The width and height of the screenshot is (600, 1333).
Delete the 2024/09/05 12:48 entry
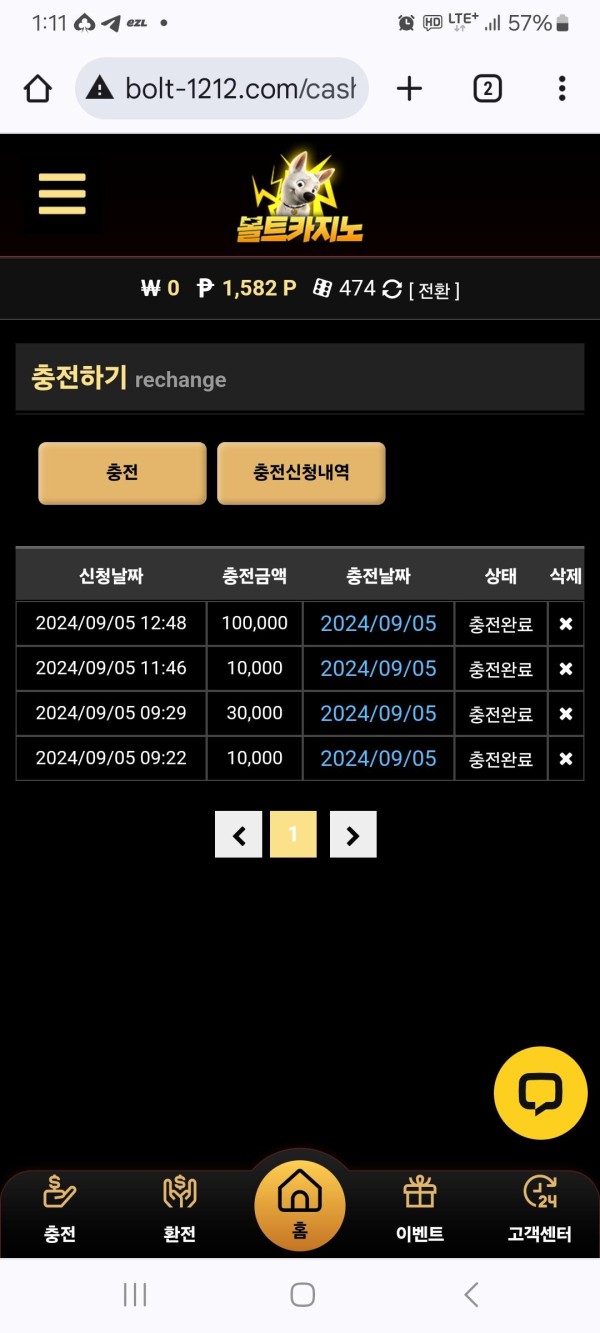565,624
